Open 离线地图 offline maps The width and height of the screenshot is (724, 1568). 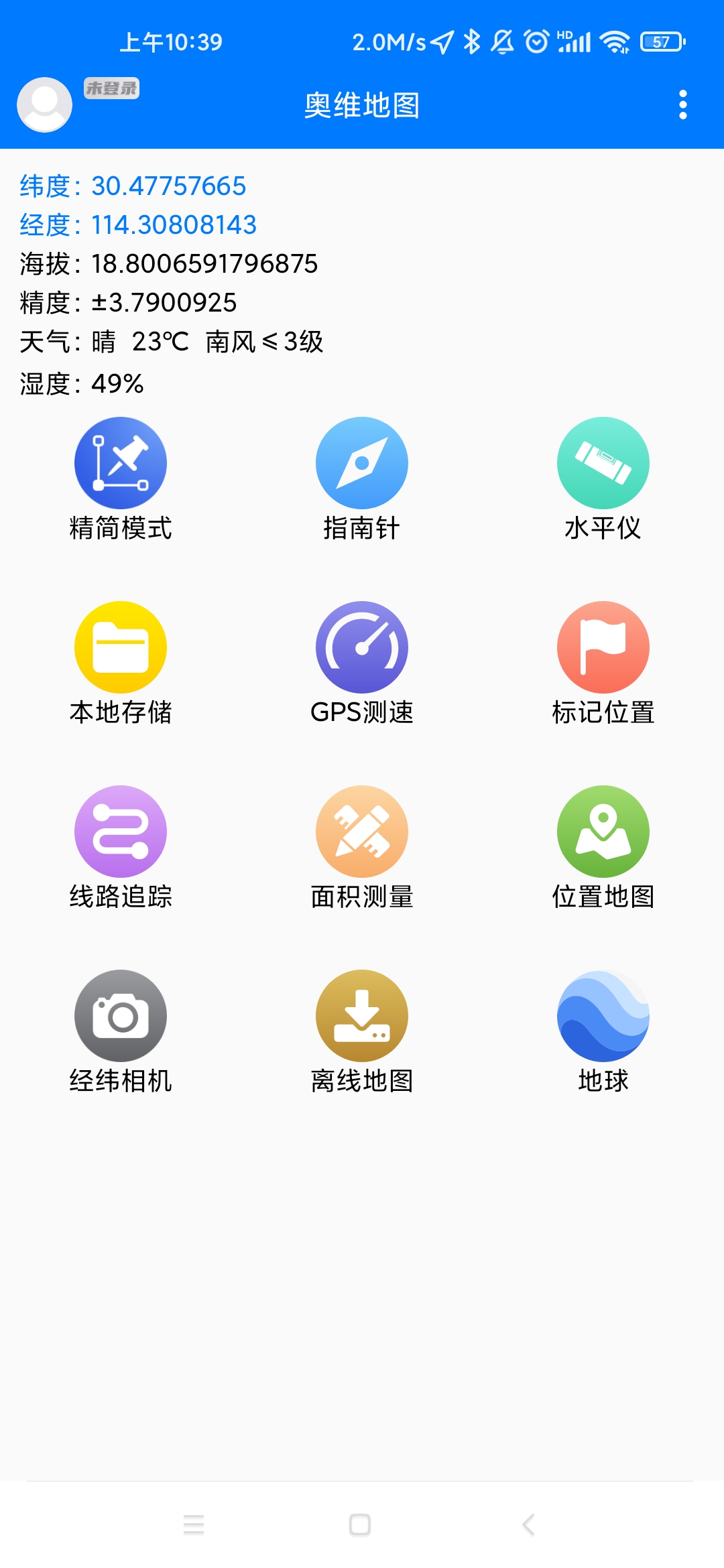[x=362, y=1016]
